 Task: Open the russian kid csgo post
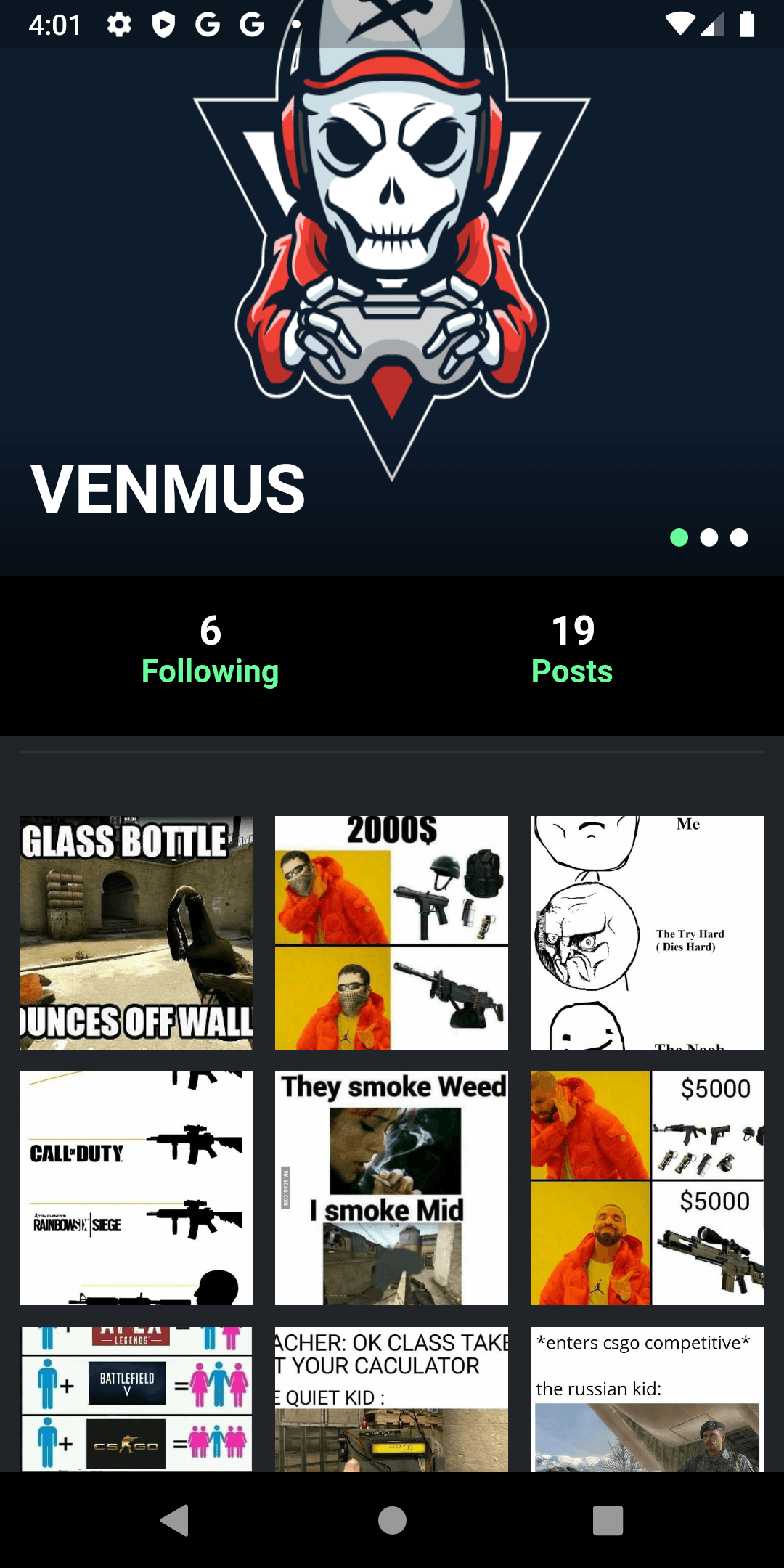(647, 1399)
